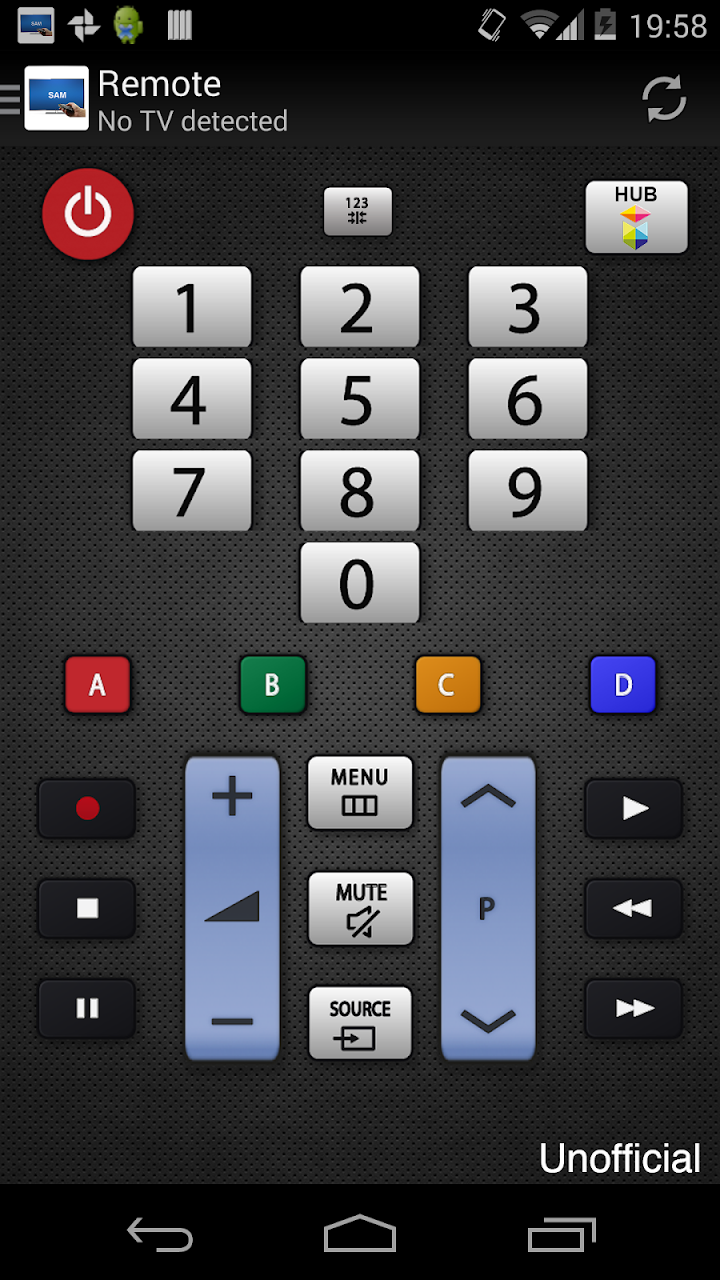Tap the orange C color button
The image size is (720, 1280).
(448, 685)
